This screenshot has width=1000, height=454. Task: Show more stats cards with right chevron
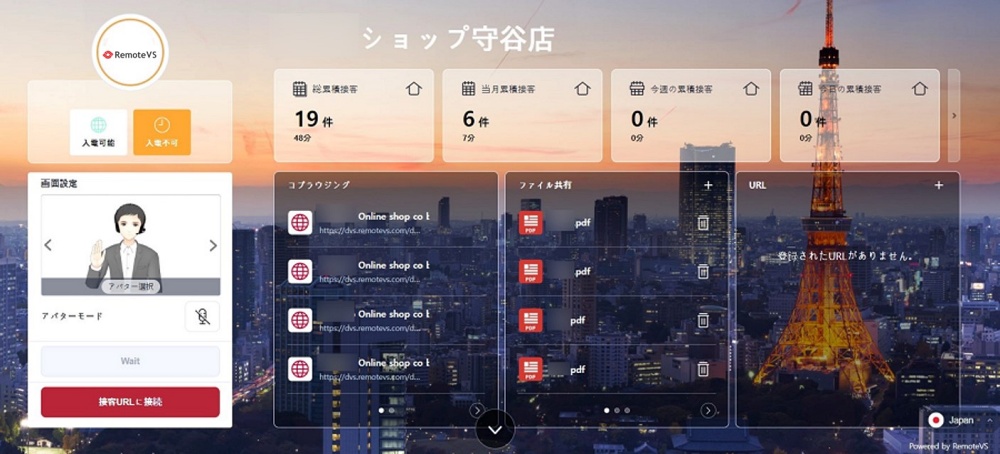click(953, 116)
